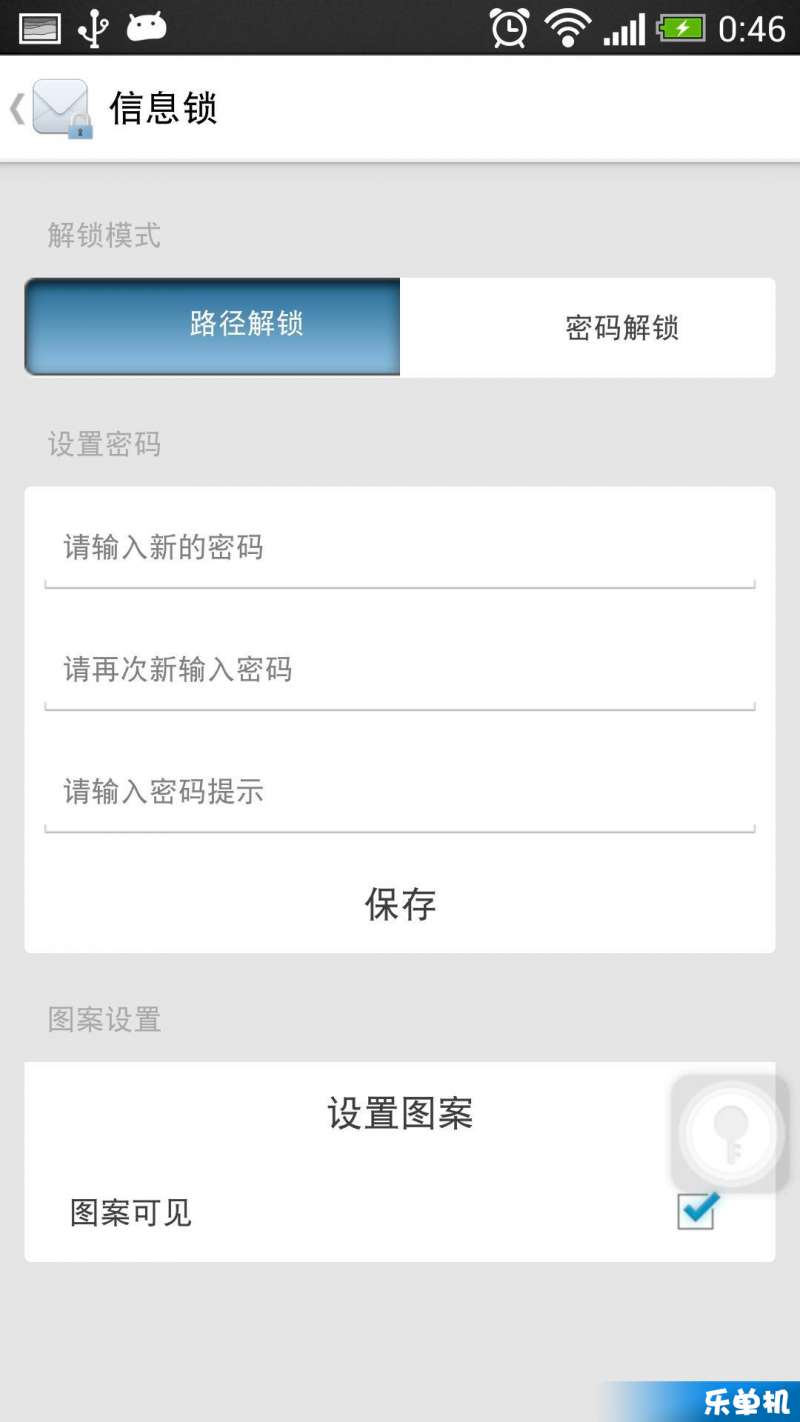800x1422 pixels.
Task: Save the password with 保存
Action: [400, 904]
